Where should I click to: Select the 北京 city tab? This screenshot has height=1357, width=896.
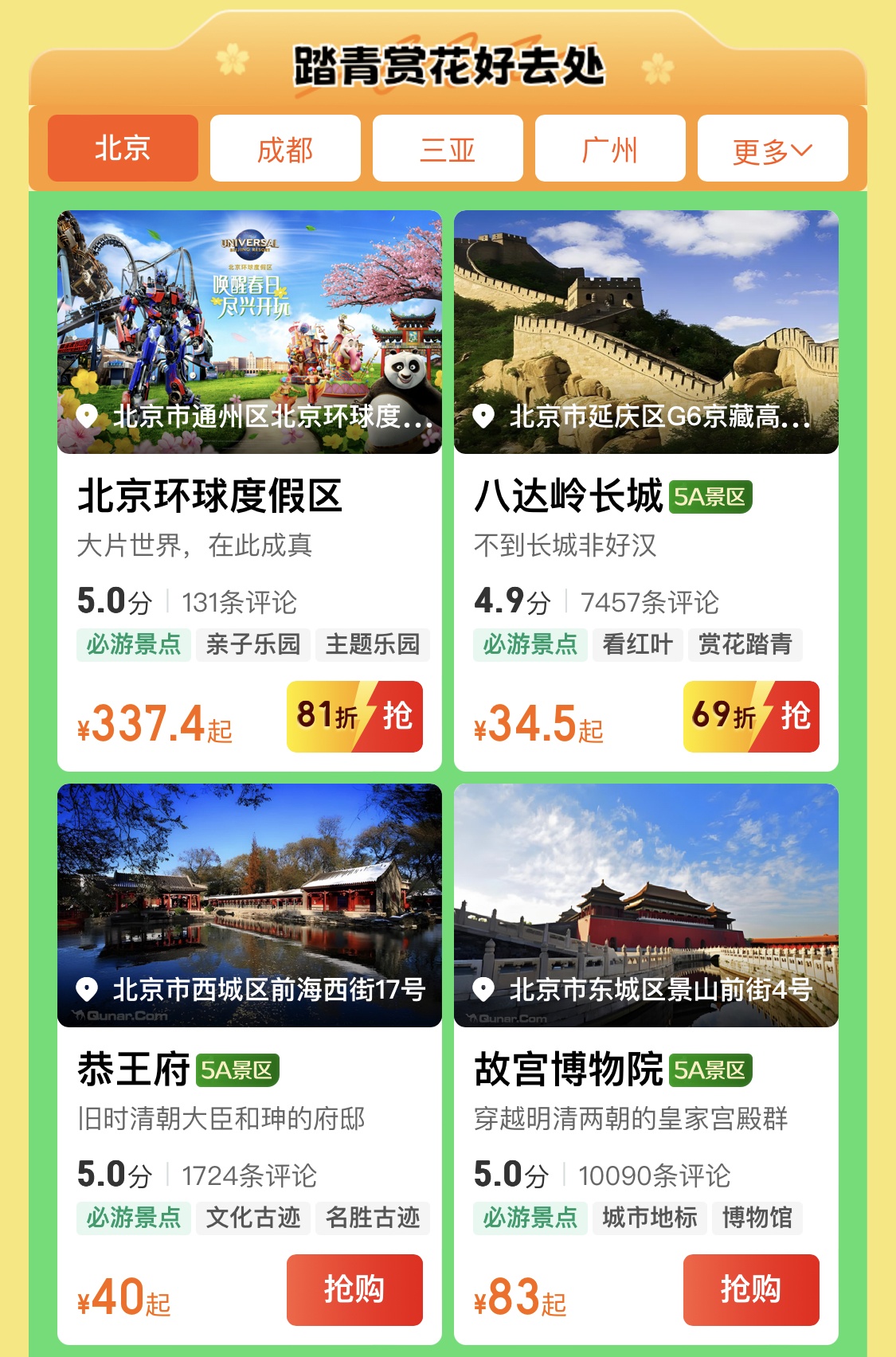(x=123, y=148)
